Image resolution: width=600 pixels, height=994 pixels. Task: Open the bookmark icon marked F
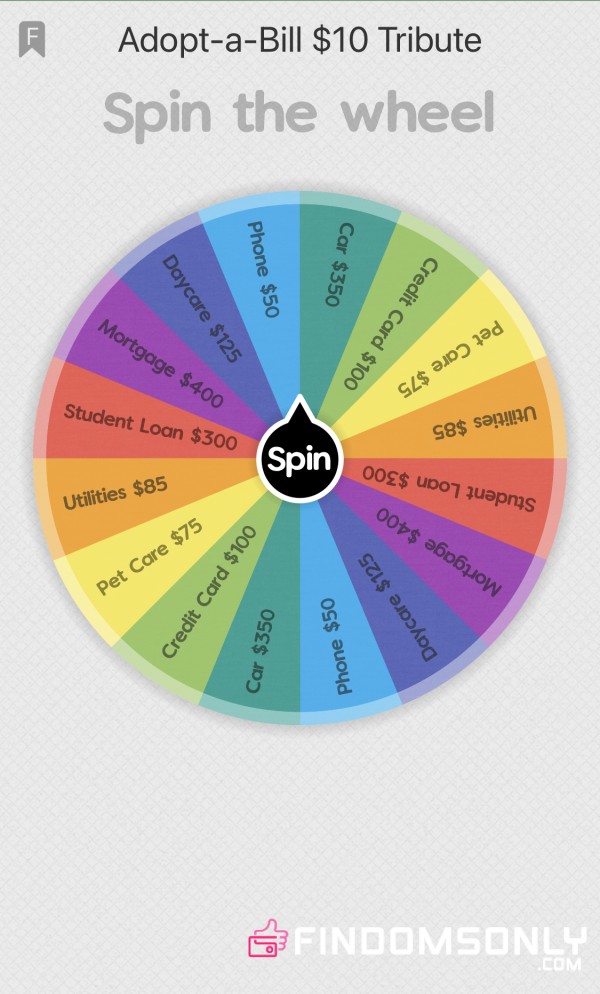point(32,39)
